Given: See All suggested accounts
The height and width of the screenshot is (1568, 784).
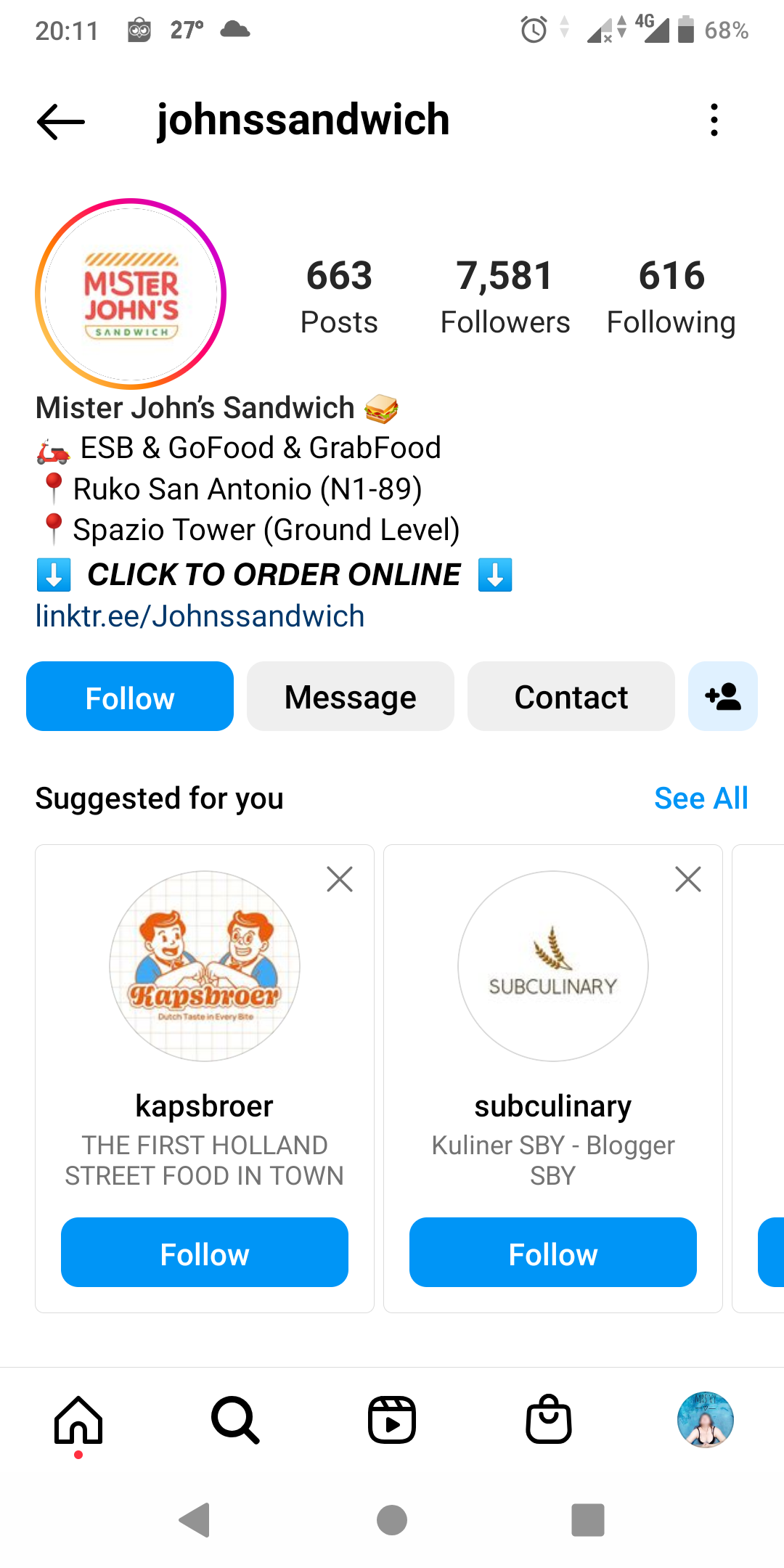Looking at the screenshot, I should coord(701,799).
